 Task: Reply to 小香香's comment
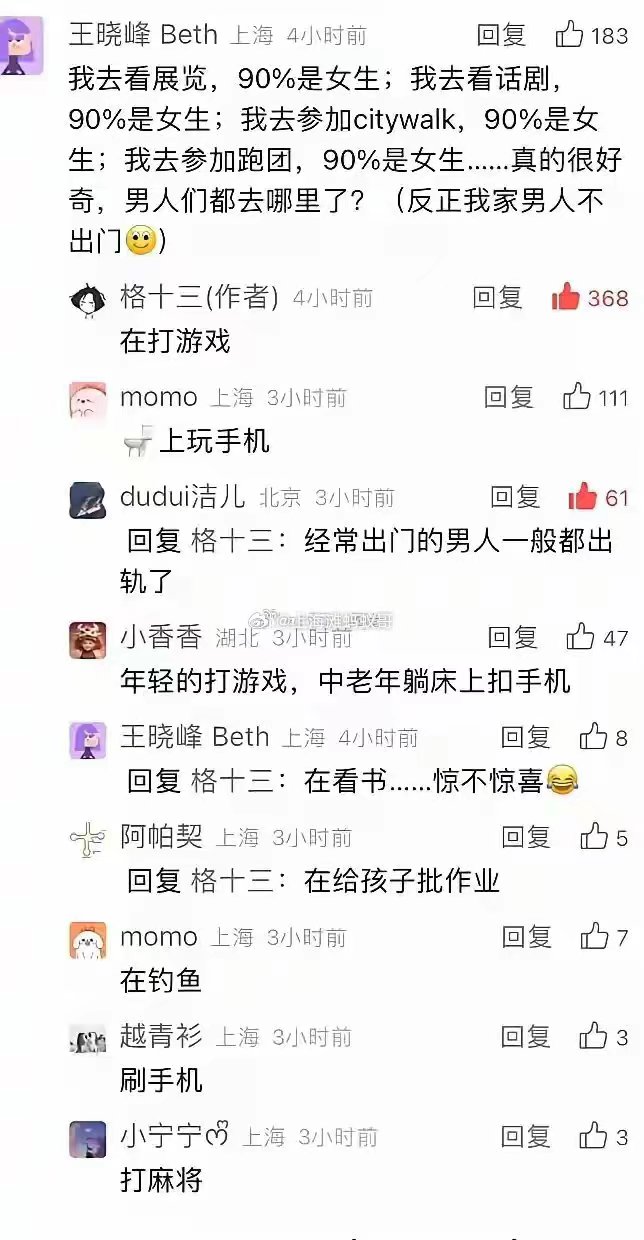point(512,637)
